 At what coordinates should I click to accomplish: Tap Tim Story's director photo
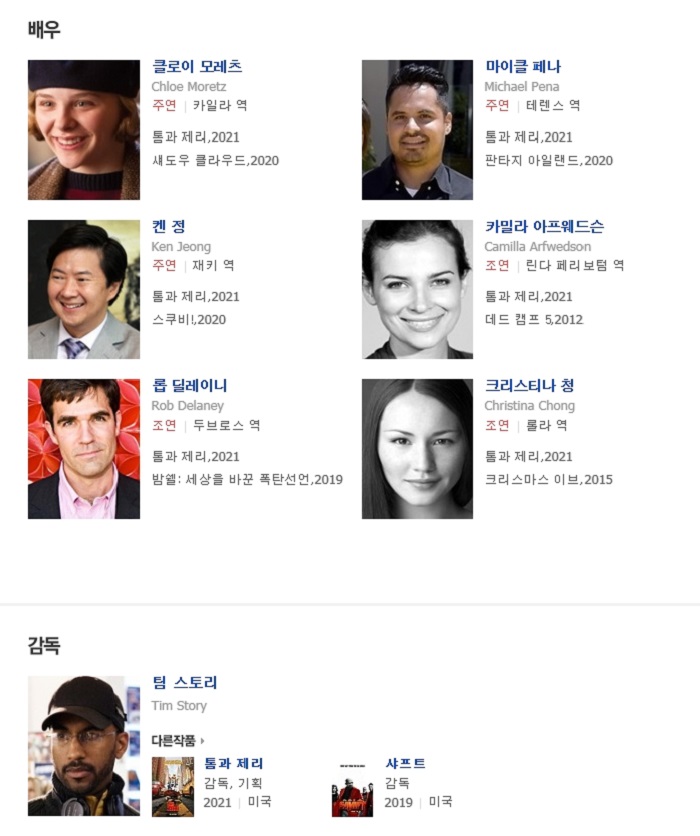(84, 746)
